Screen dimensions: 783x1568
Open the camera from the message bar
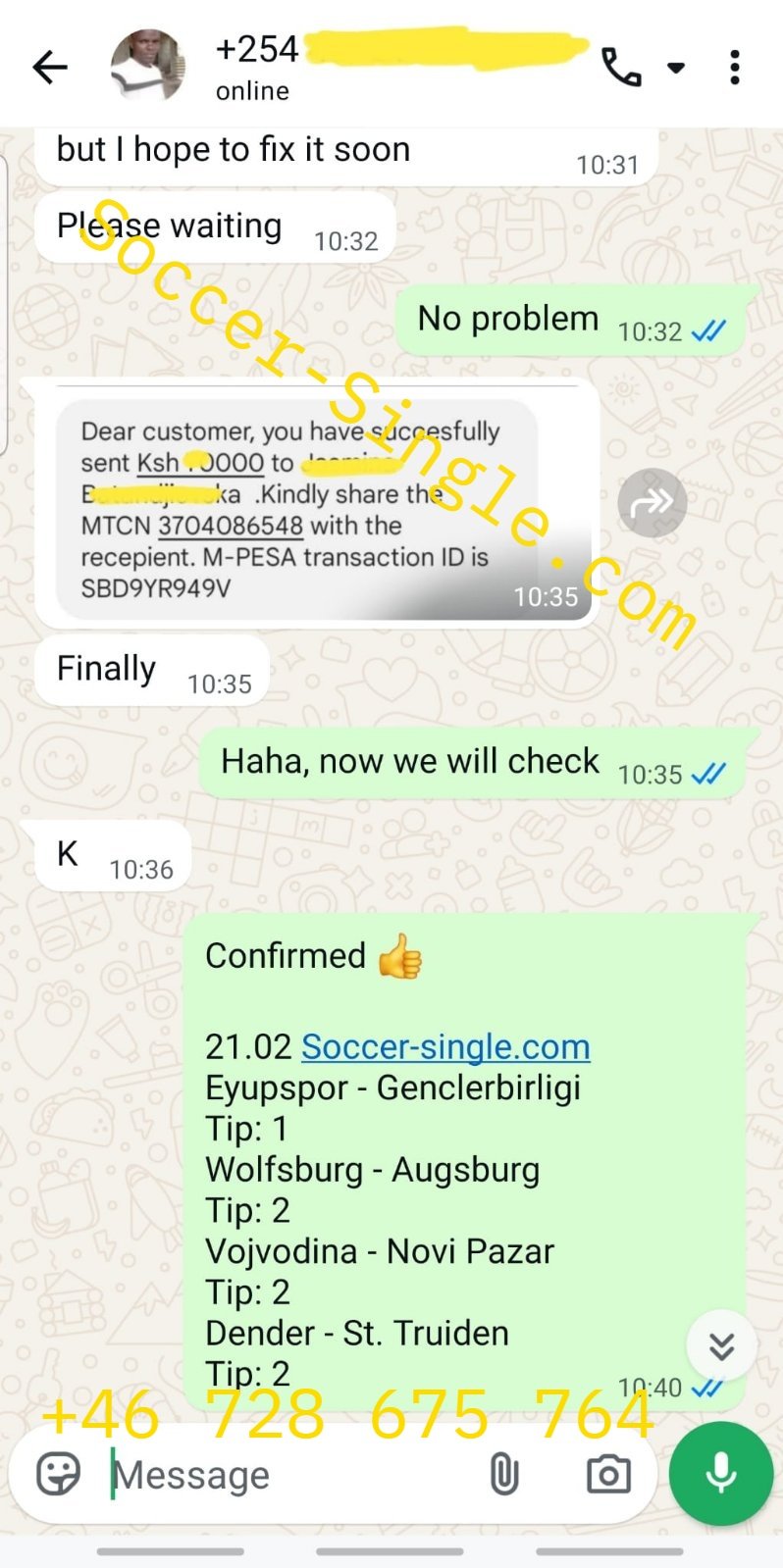(608, 1474)
